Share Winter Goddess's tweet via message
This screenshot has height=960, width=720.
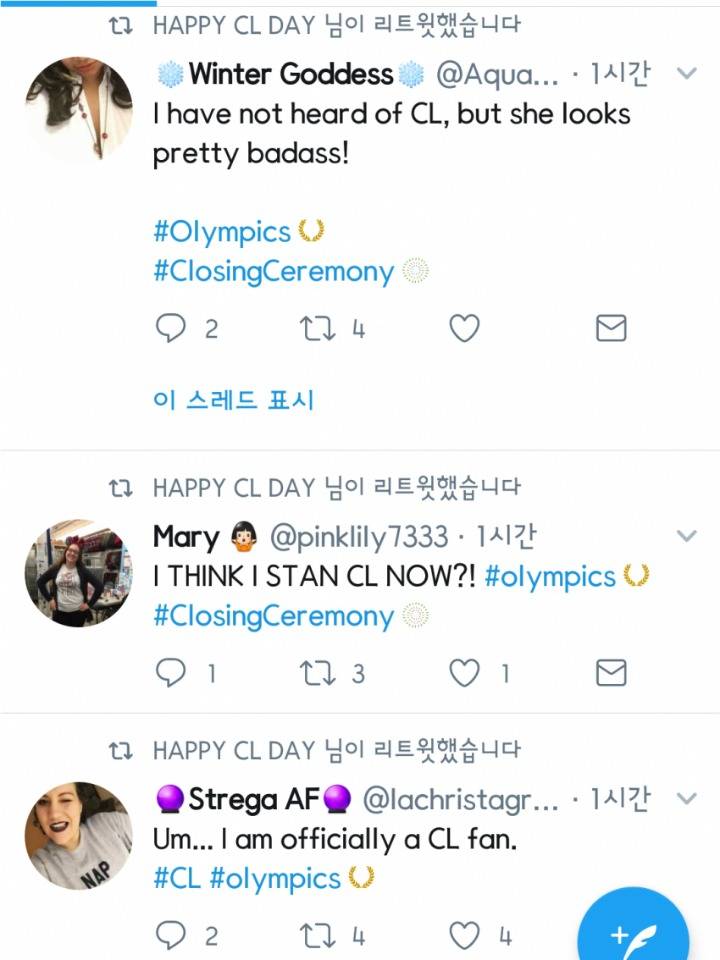point(610,328)
